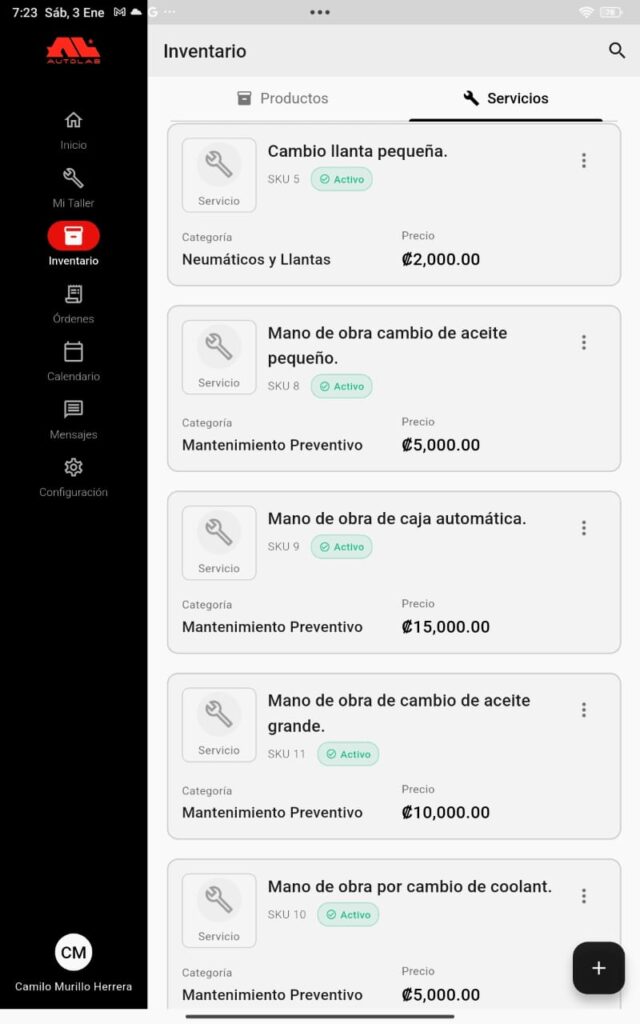This screenshot has width=640, height=1024.
Task: Select the Servicios tab
Action: (506, 98)
